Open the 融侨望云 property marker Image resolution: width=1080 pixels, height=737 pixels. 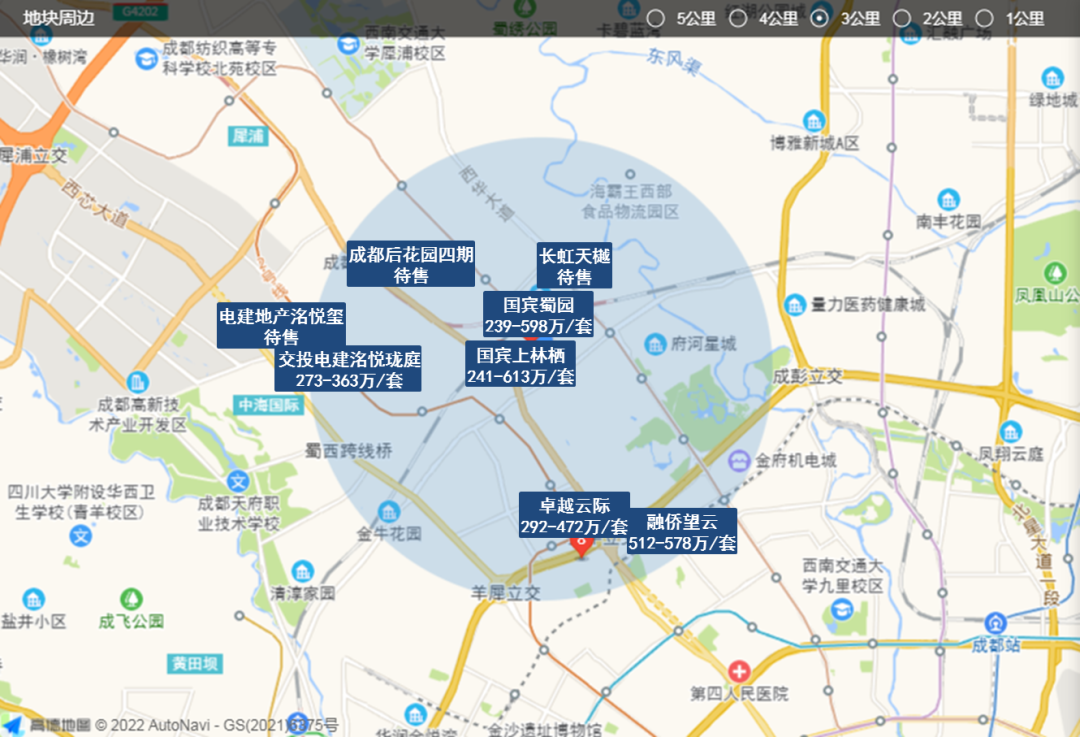[682, 531]
